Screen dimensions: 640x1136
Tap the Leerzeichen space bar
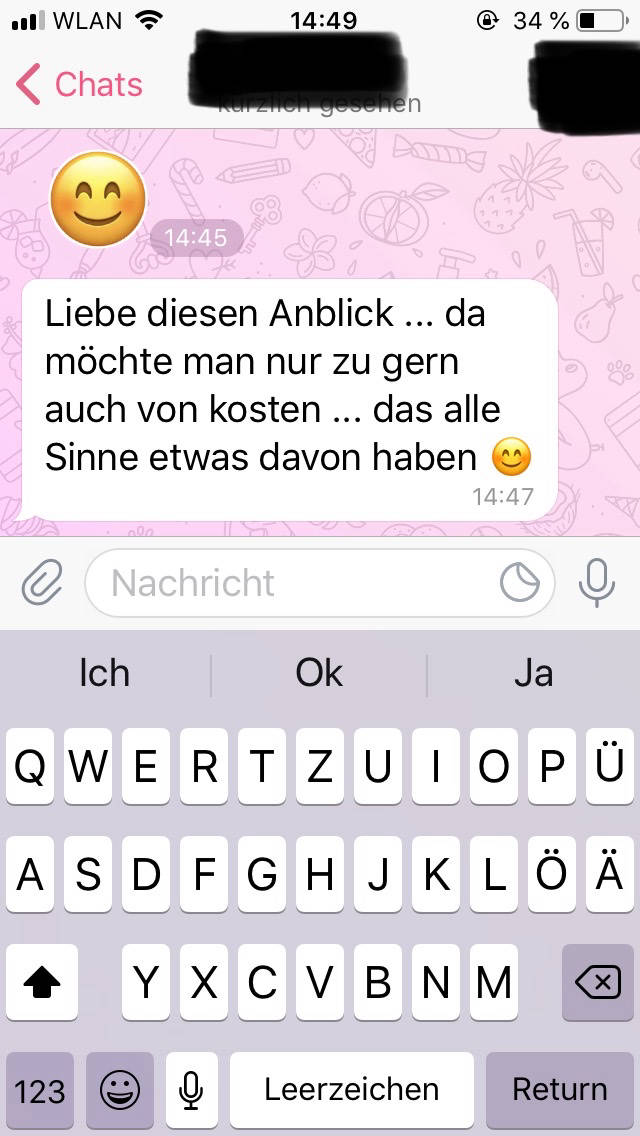(351, 1089)
